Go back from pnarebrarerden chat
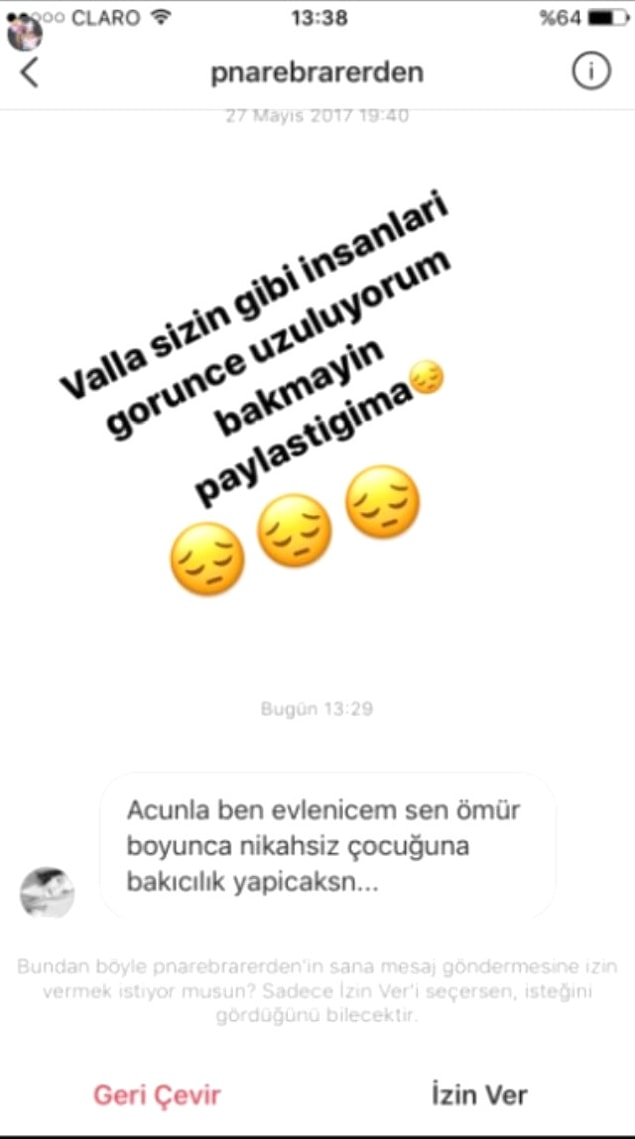The image size is (635, 1139). [x=30, y=72]
